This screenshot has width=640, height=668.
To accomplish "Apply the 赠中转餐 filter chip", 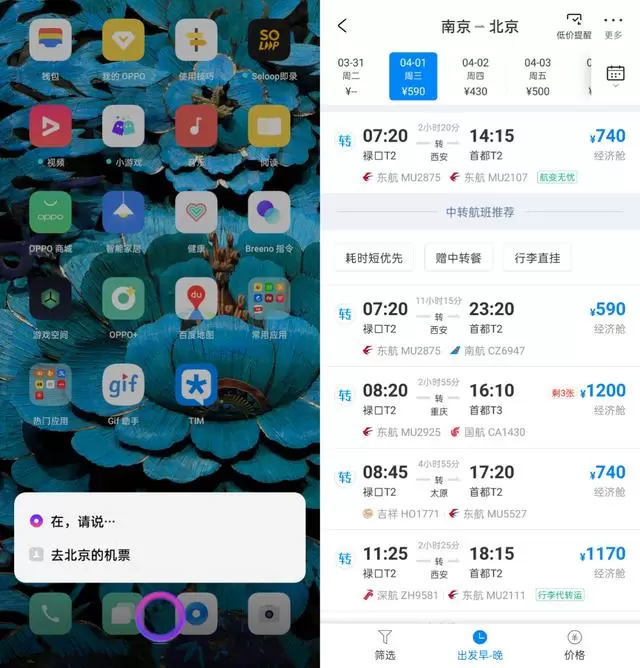I will 457,258.
